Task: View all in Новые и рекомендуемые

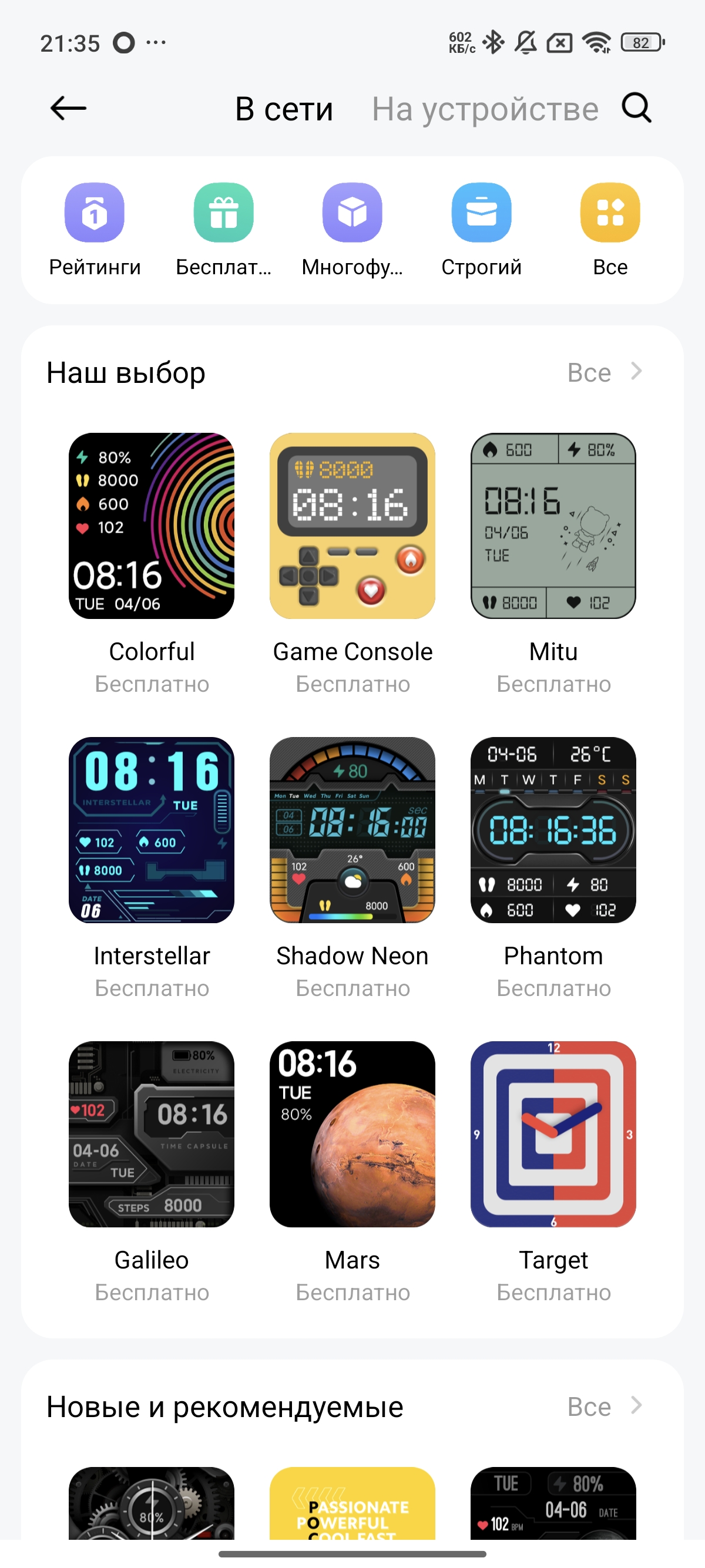Action: coord(604,1406)
